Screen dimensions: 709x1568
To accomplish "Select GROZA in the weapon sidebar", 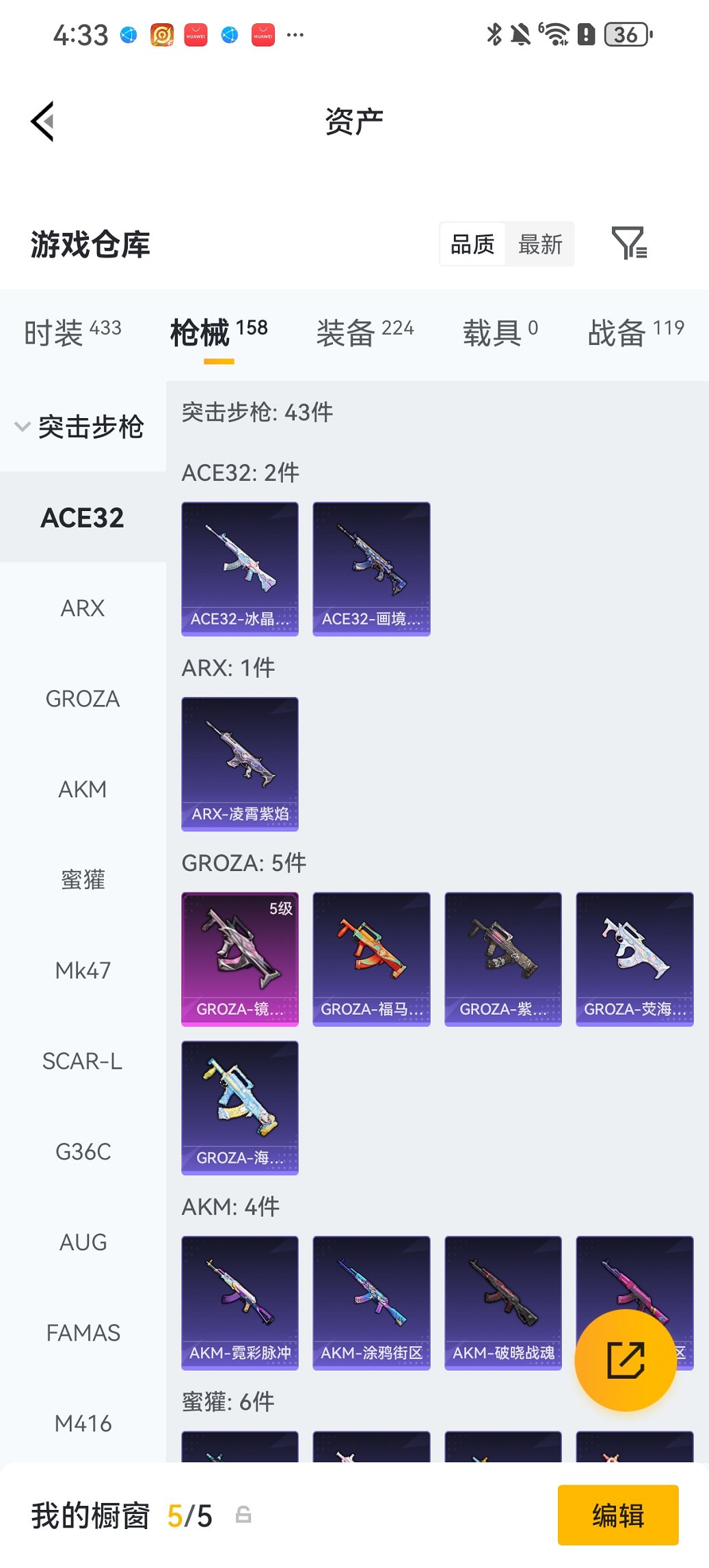I will click(83, 699).
